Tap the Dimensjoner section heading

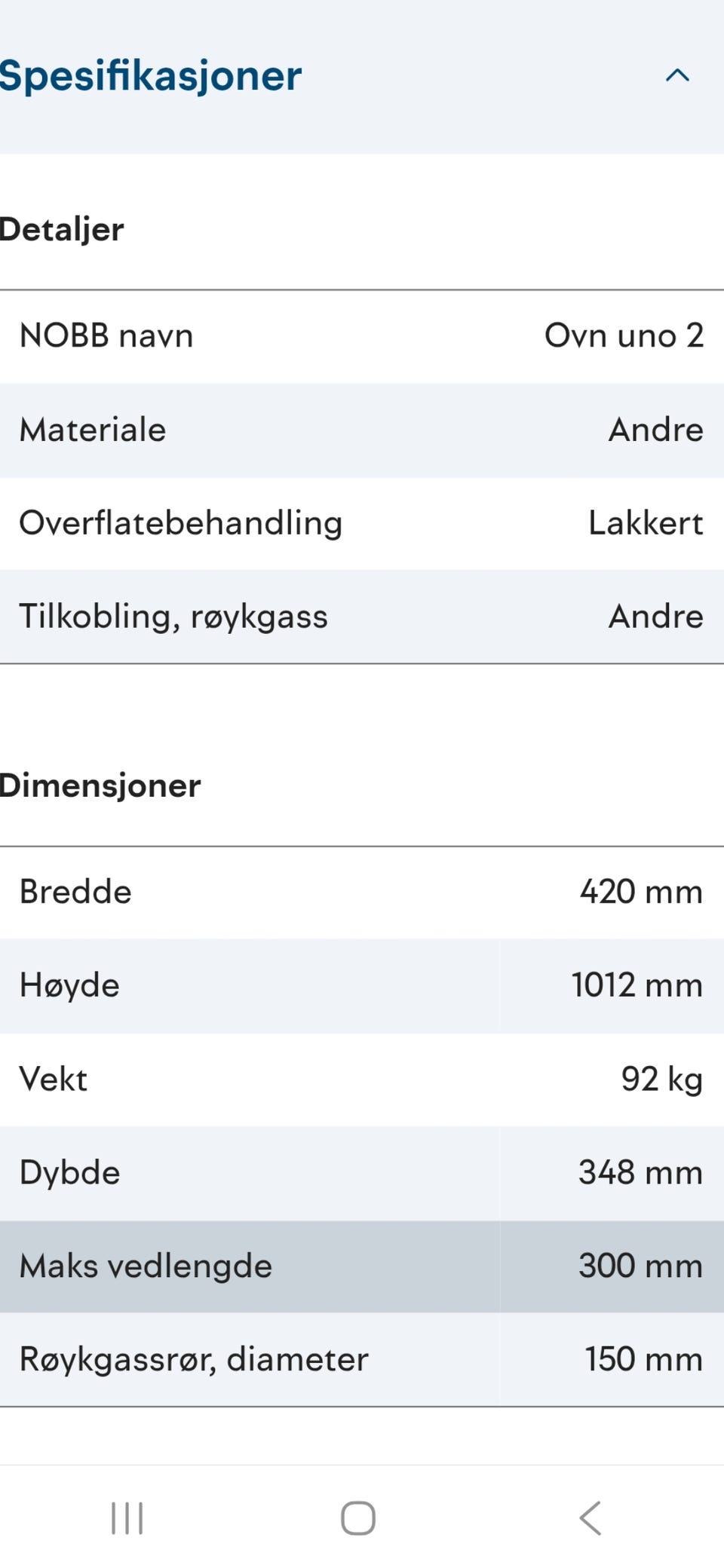coord(100,786)
